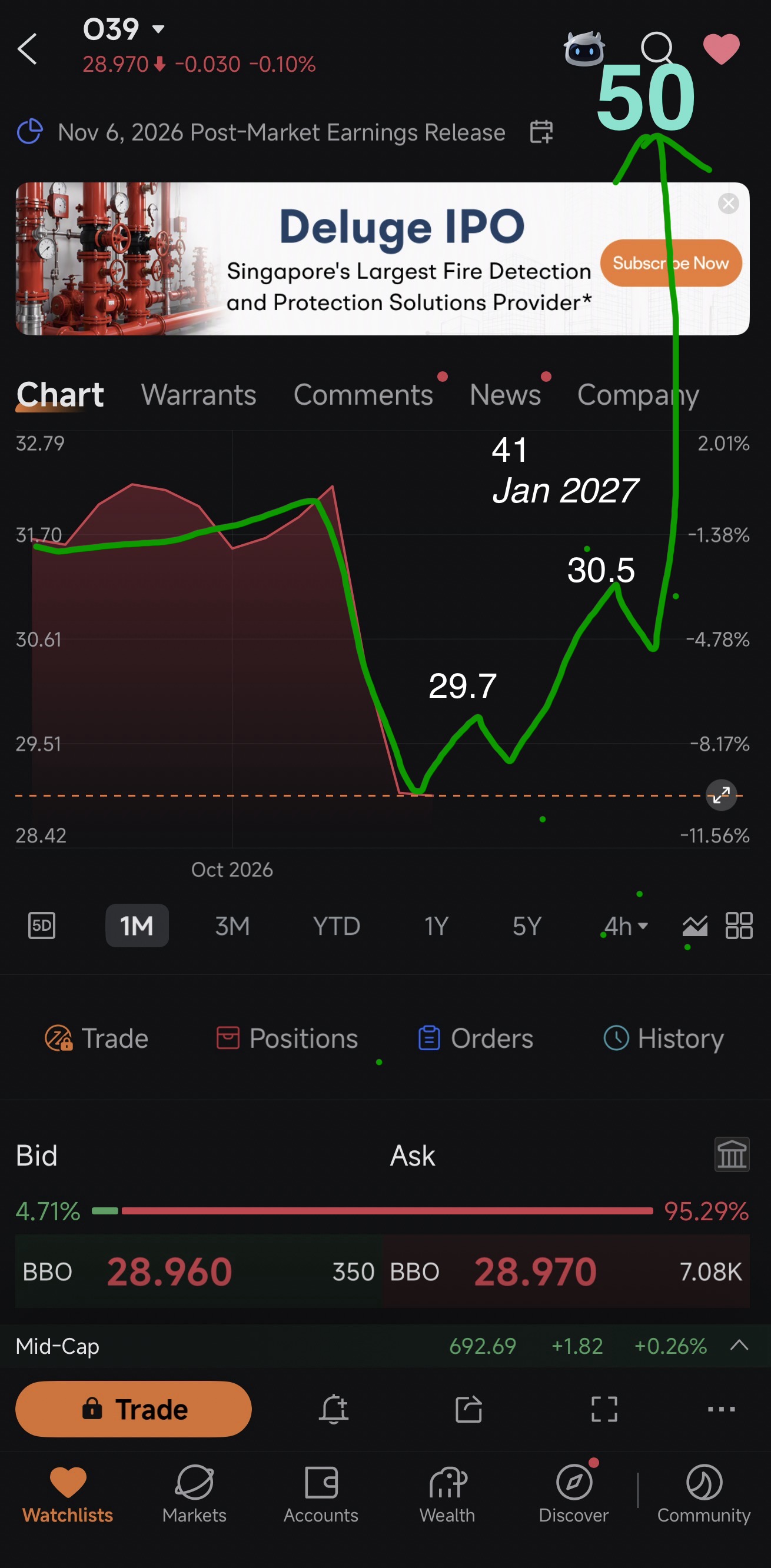The image size is (771, 1568).
Task: Select the 5Y chart range
Action: pyautogui.click(x=527, y=926)
